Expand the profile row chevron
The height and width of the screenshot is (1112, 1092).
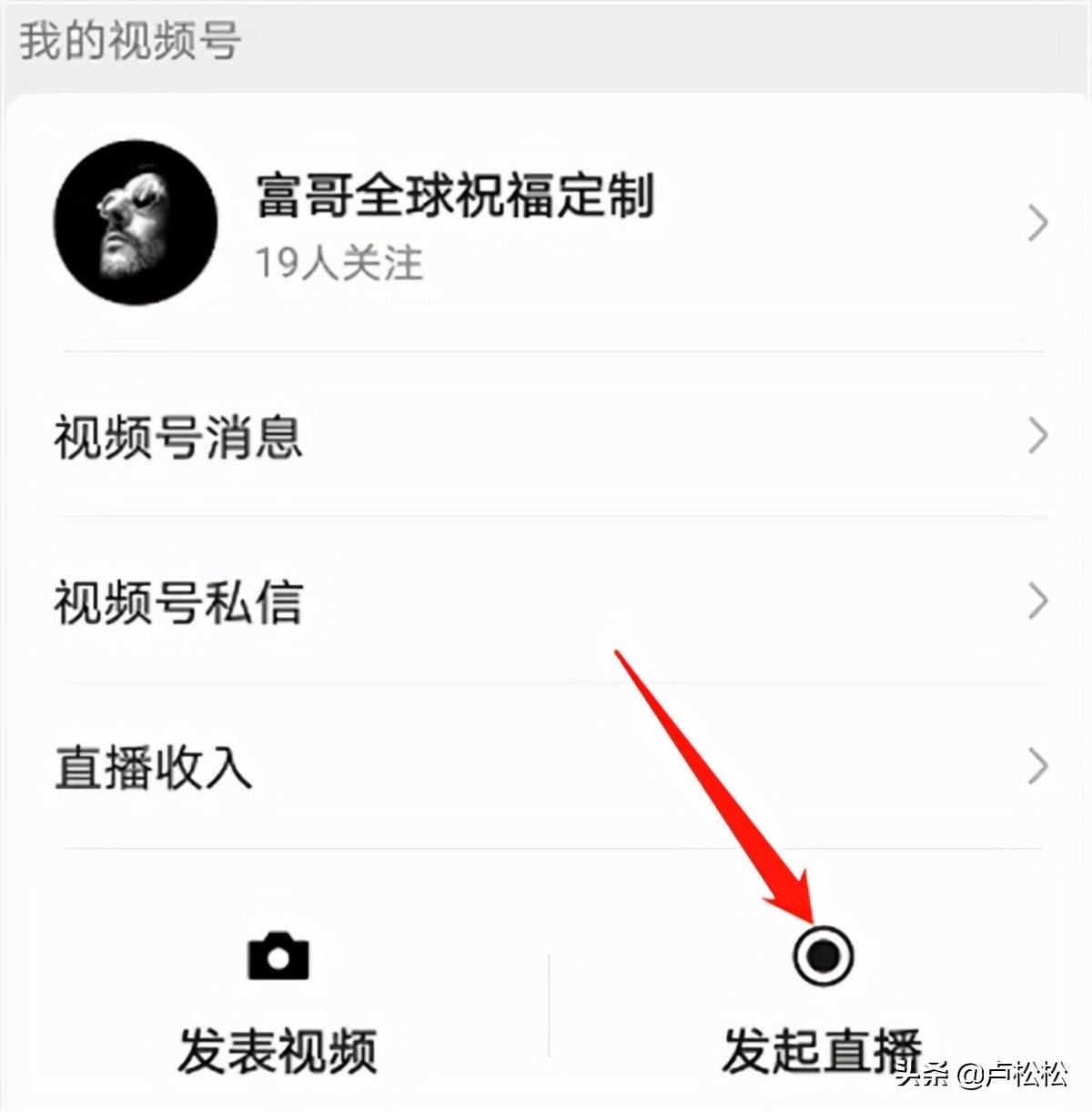tap(1039, 223)
